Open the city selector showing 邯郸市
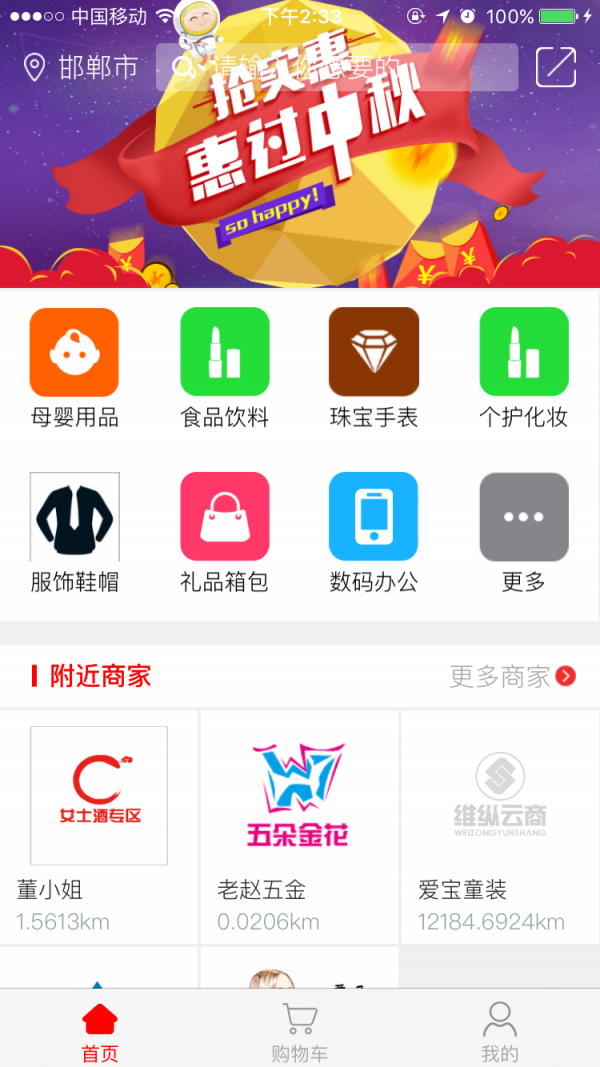This screenshot has width=600, height=1067. [81, 68]
